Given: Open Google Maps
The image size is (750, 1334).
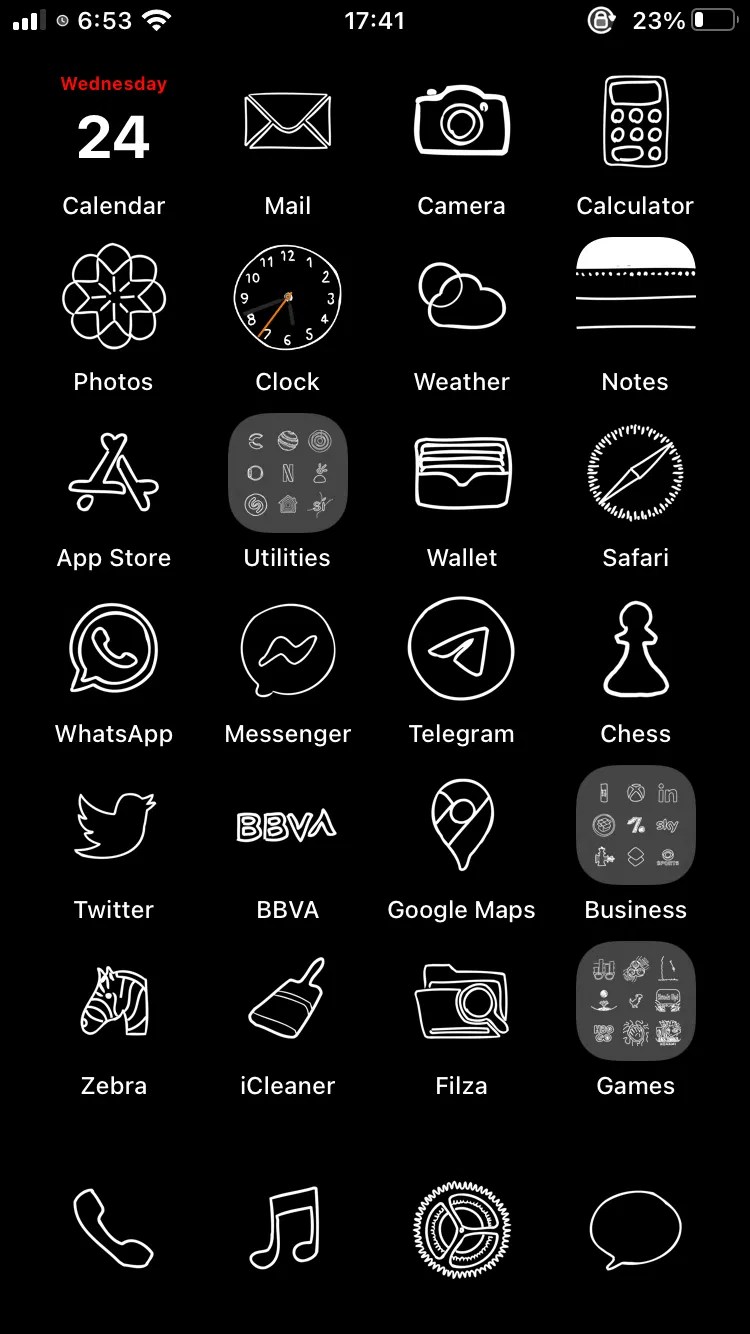Looking at the screenshot, I should (x=461, y=825).
